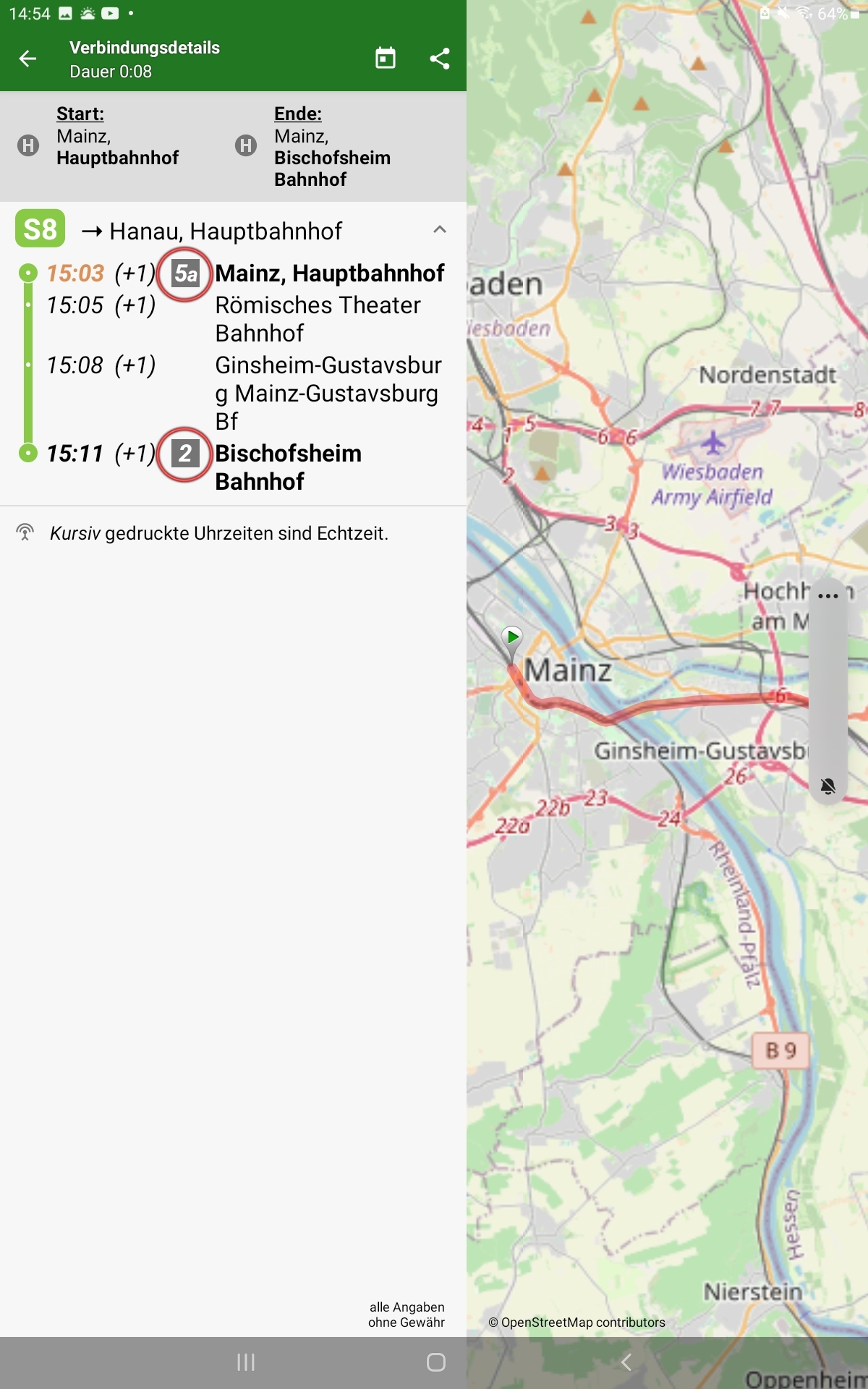The image size is (868, 1389).
Task: Add this connection to the calendar
Action: point(386,59)
